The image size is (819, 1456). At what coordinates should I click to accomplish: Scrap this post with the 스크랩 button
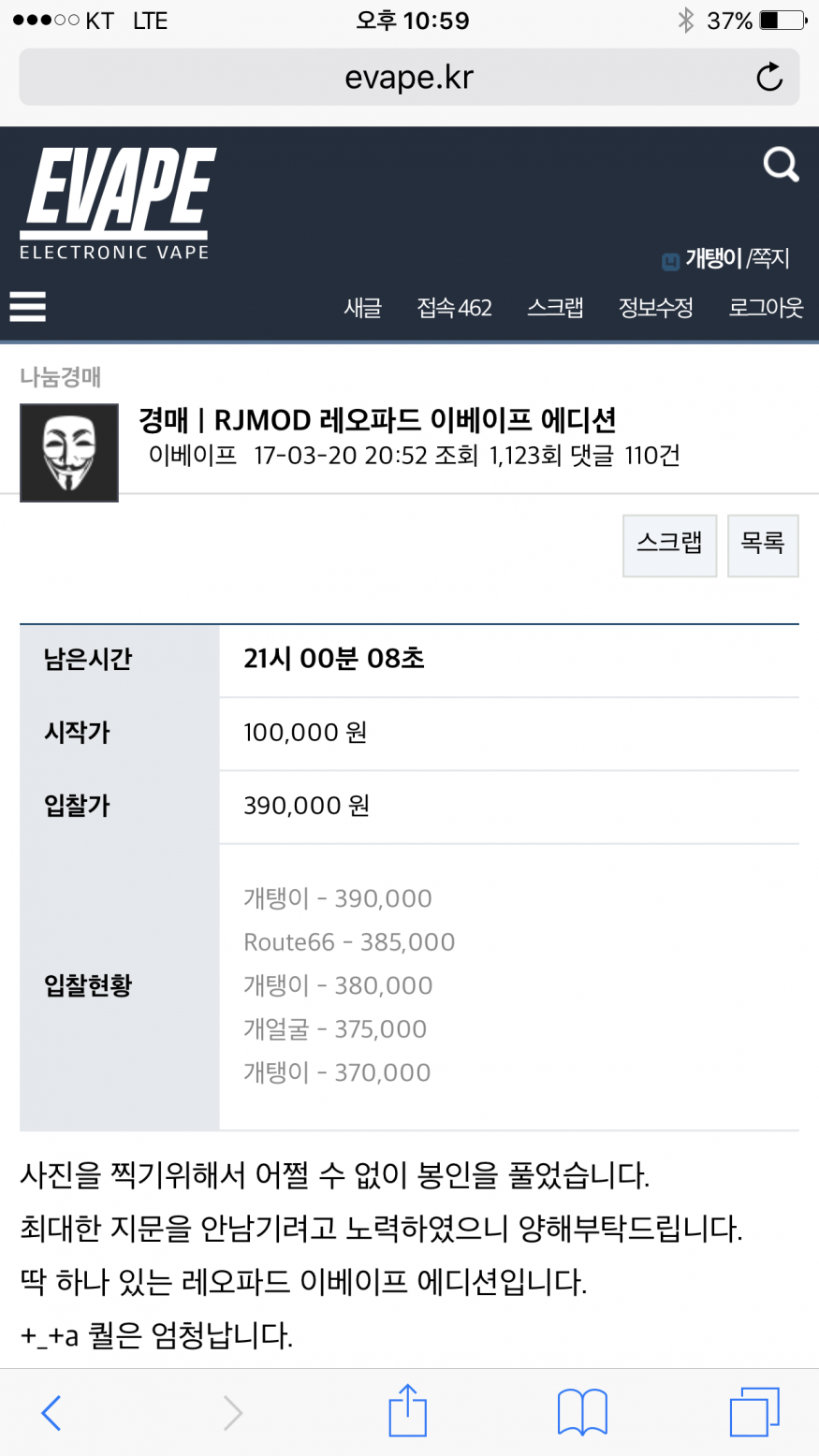click(669, 545)
